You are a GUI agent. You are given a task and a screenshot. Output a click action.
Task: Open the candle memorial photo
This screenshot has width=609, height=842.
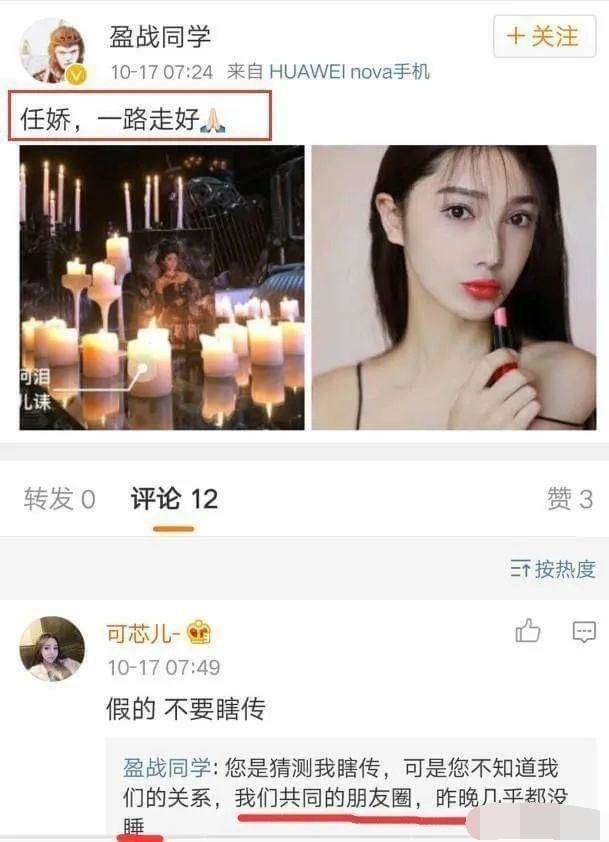[x=162, y=288]
